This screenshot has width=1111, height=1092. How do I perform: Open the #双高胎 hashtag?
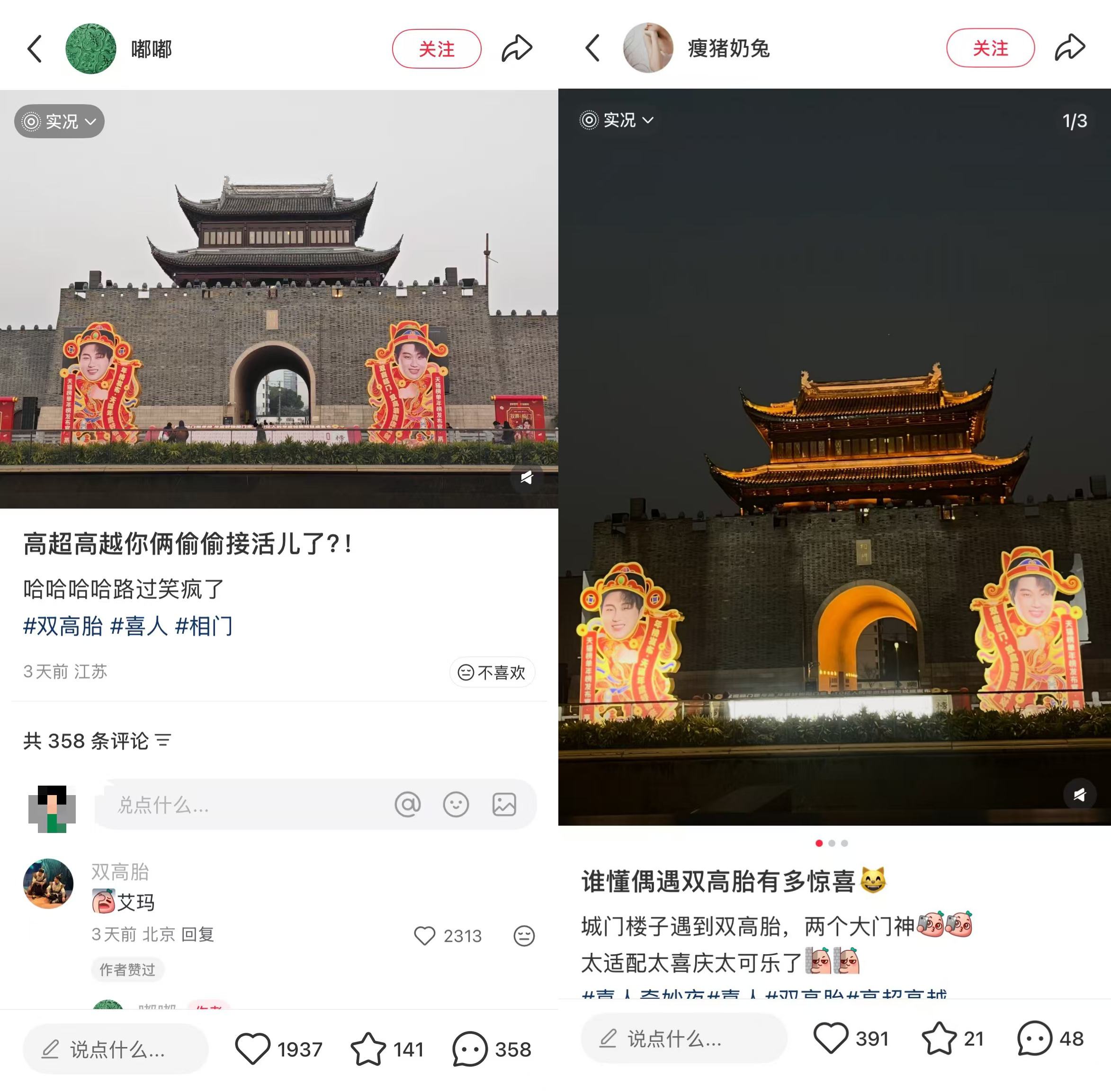(63, 626)
